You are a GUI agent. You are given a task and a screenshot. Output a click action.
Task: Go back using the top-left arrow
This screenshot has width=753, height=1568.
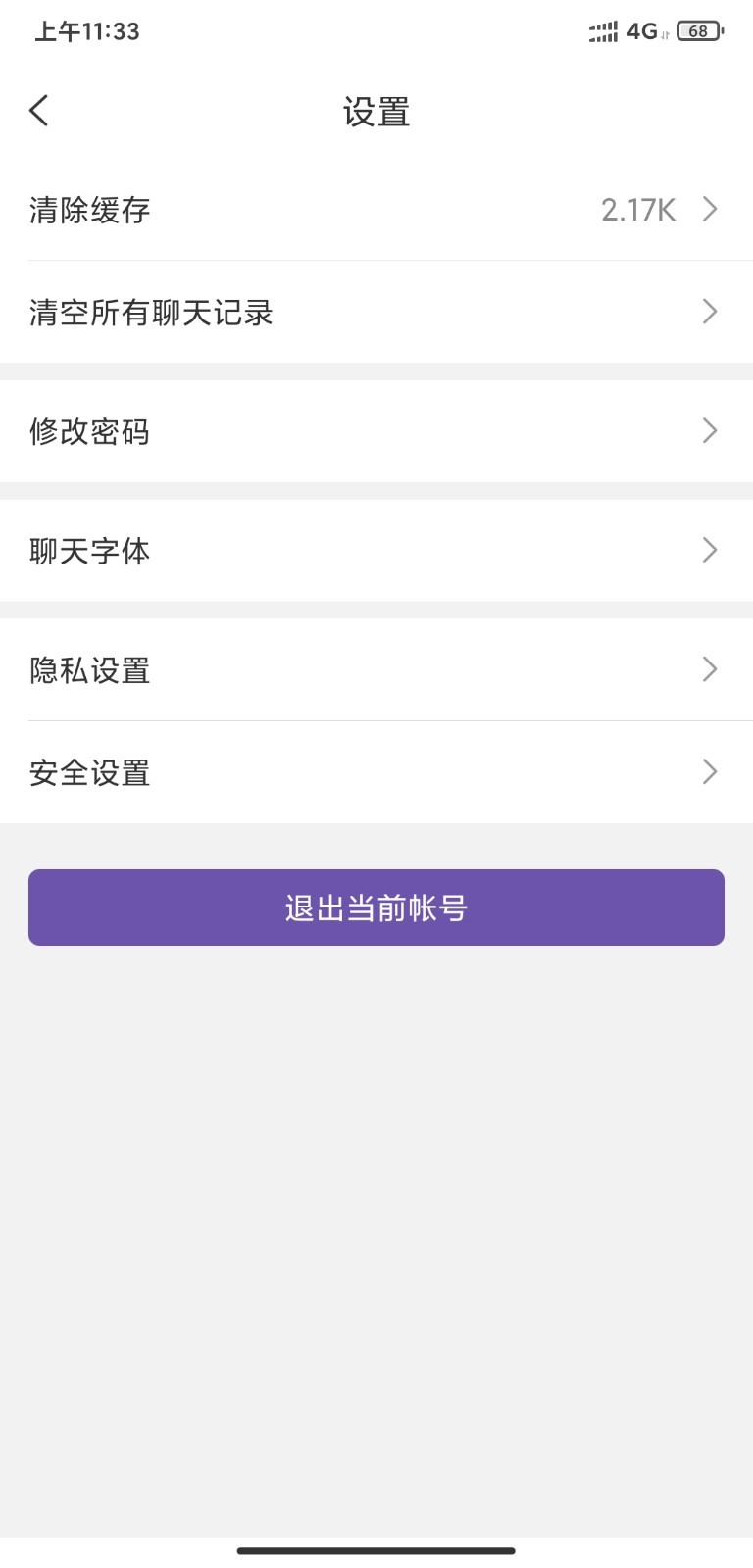pos(39,111)
